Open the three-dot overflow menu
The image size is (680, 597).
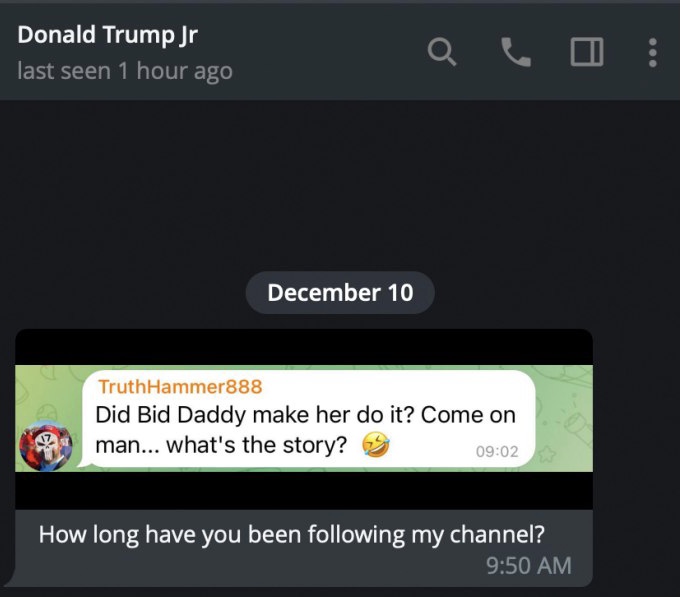click(652, 52)
